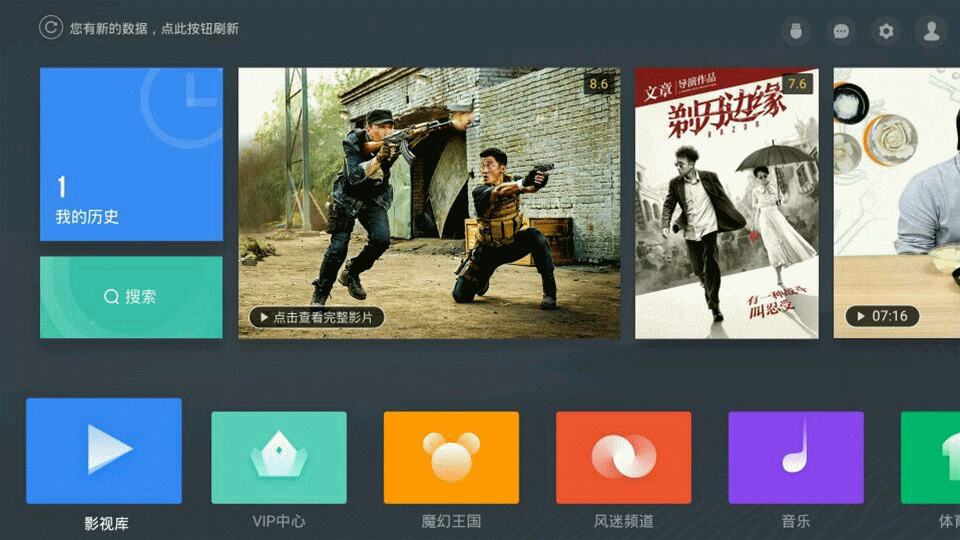Open the 剃刀边缘 movie poster
Screen dimensions: 960x540
(x=727, y=203)
